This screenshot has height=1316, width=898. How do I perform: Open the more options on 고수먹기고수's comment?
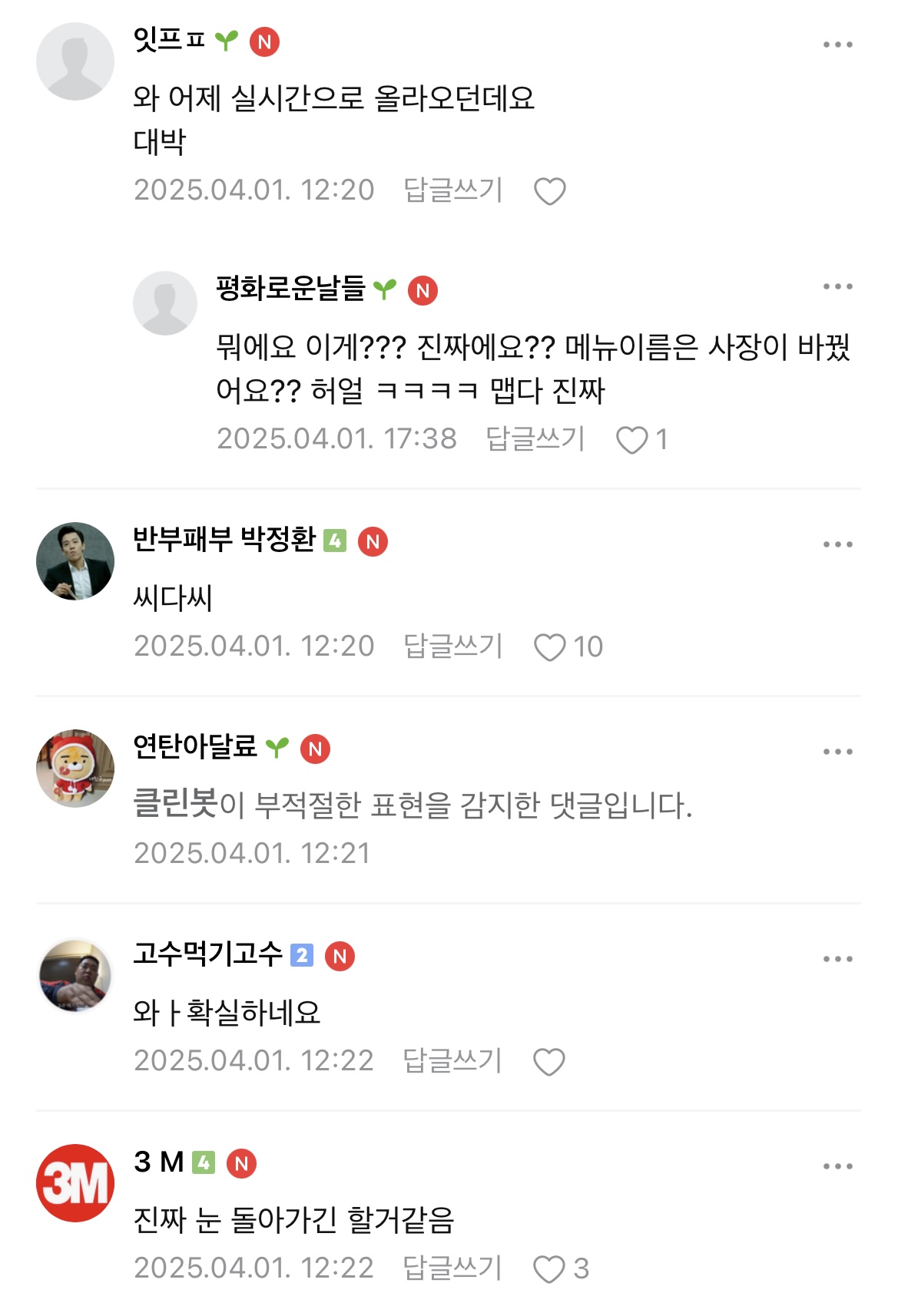(837, 959)
